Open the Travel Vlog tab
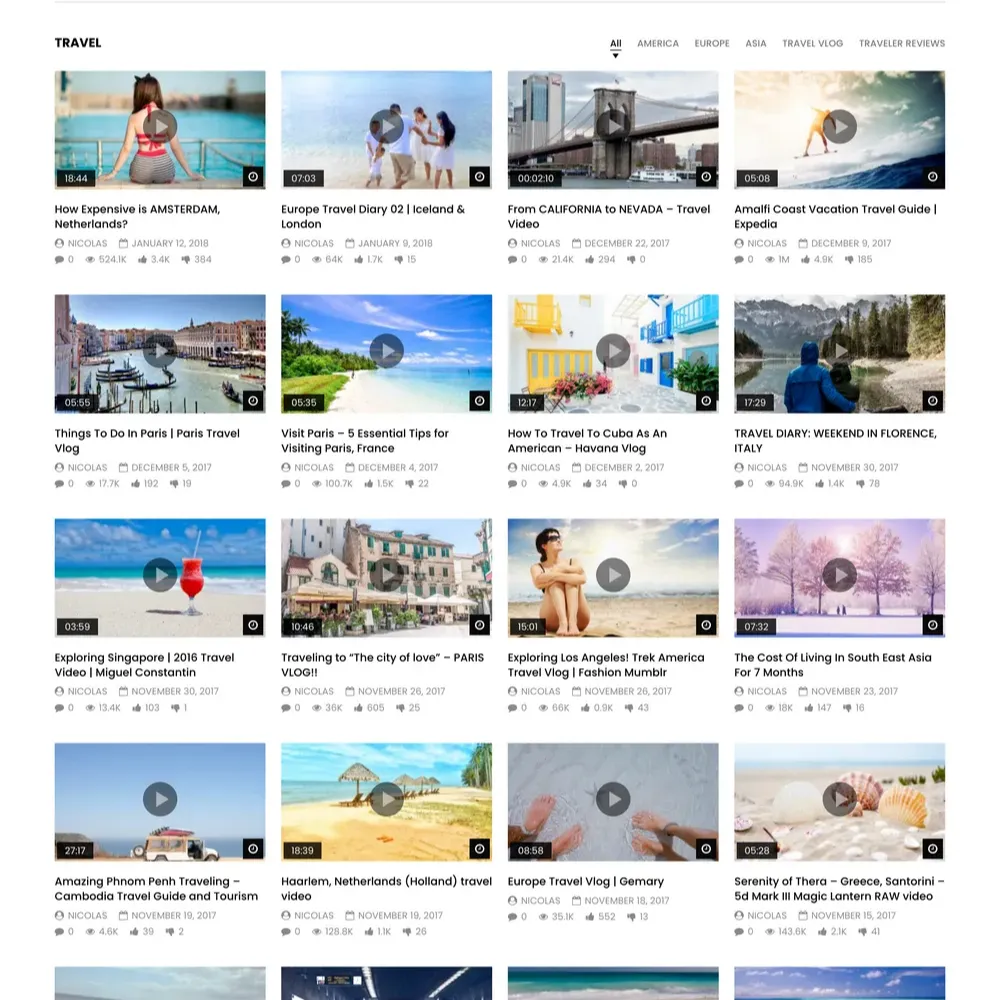The image size is (1000, 1000). [812, 43]
